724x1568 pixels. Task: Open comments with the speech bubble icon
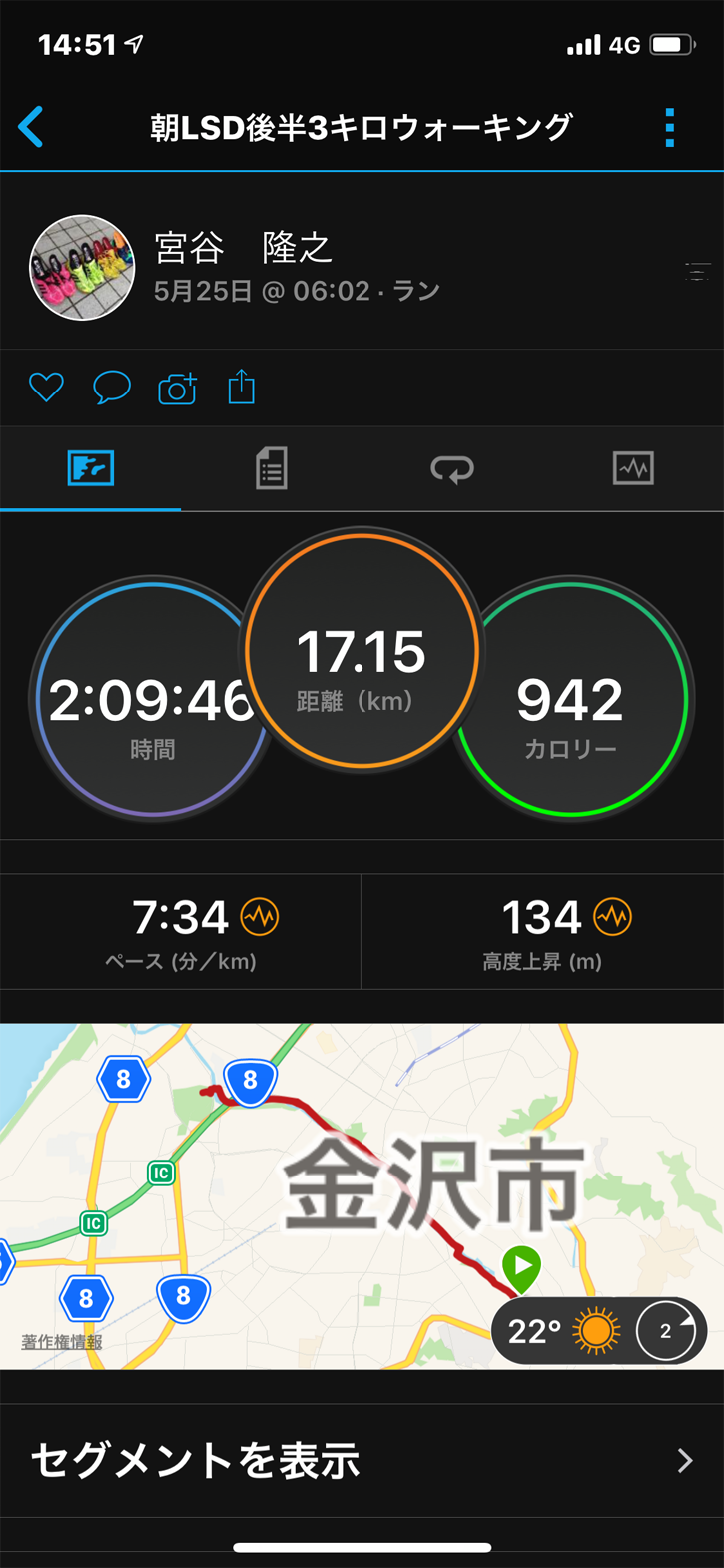click(112, 388)
